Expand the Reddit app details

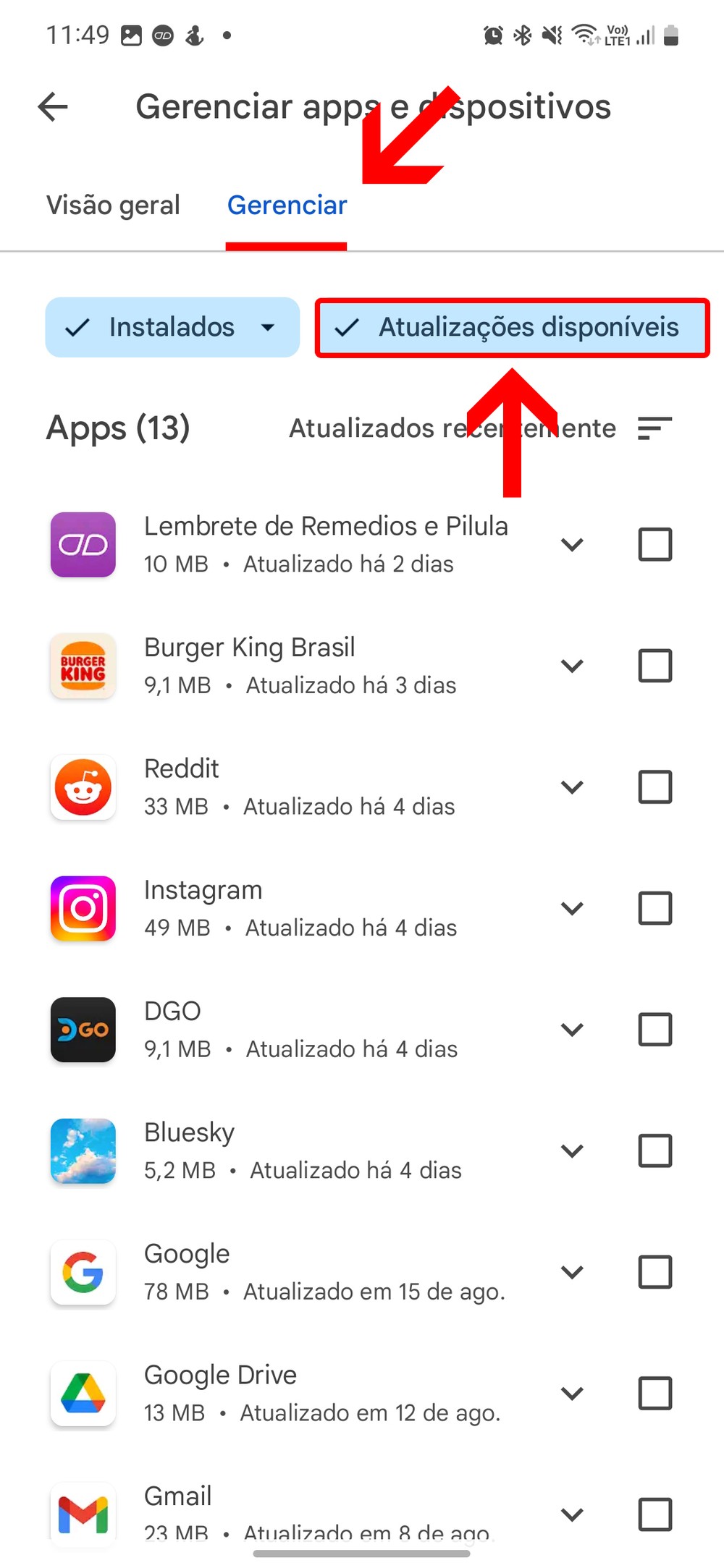coord(572,787)
